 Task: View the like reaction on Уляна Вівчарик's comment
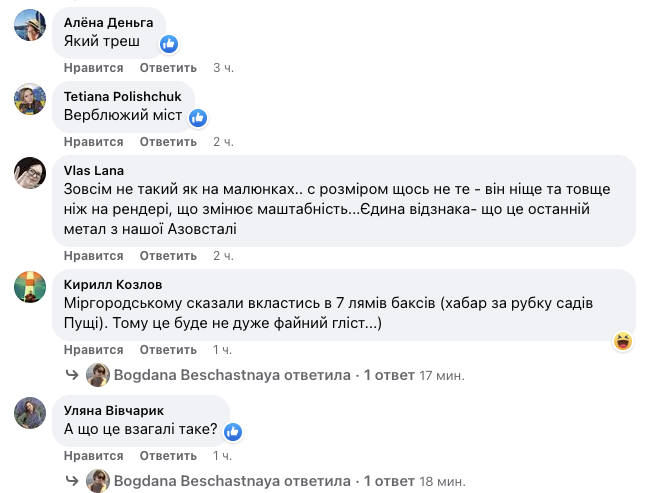pyautogui.click(x=233, y=432)
